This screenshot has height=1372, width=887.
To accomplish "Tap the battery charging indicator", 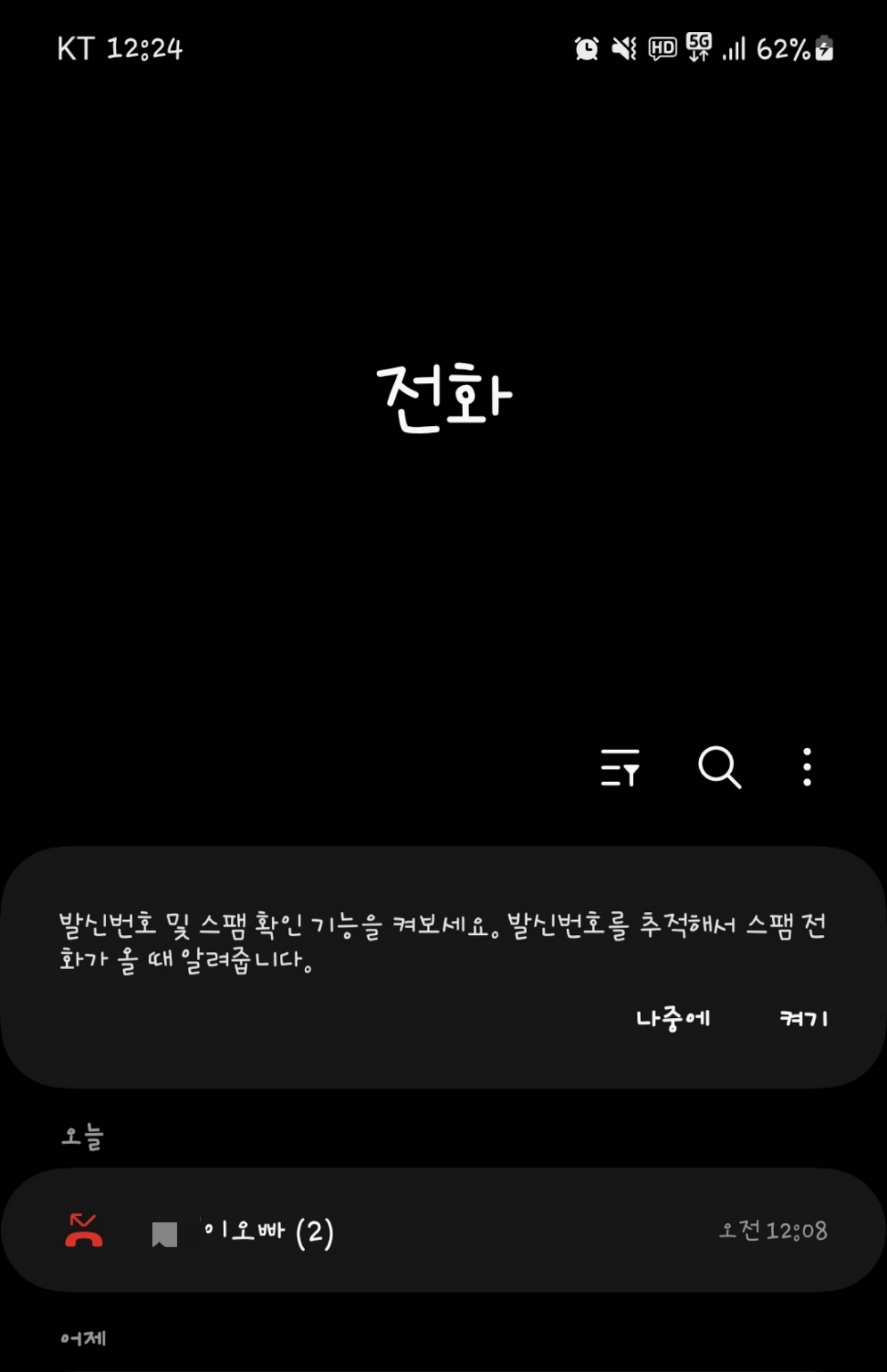I will point(822,48).
